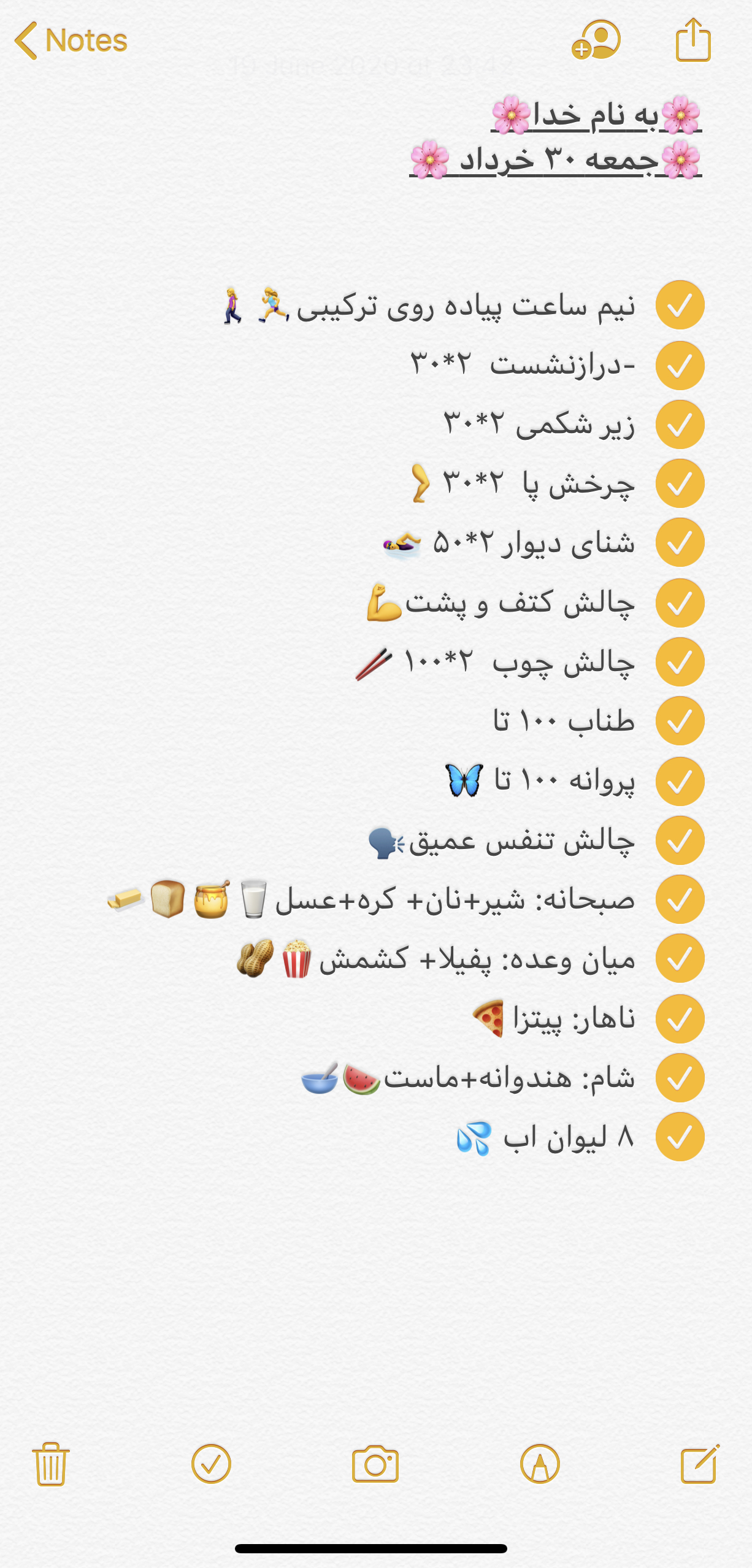Open the markup pen tool
Screen dimensions: 752x1568
[x=540, y=1464]
